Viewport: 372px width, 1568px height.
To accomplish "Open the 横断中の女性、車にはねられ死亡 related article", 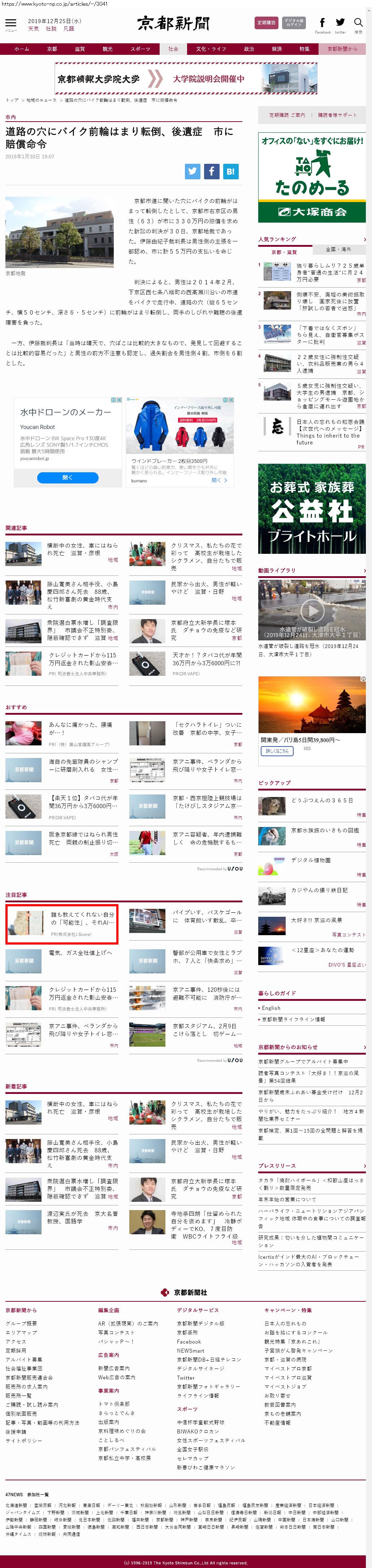I will 83,549.
